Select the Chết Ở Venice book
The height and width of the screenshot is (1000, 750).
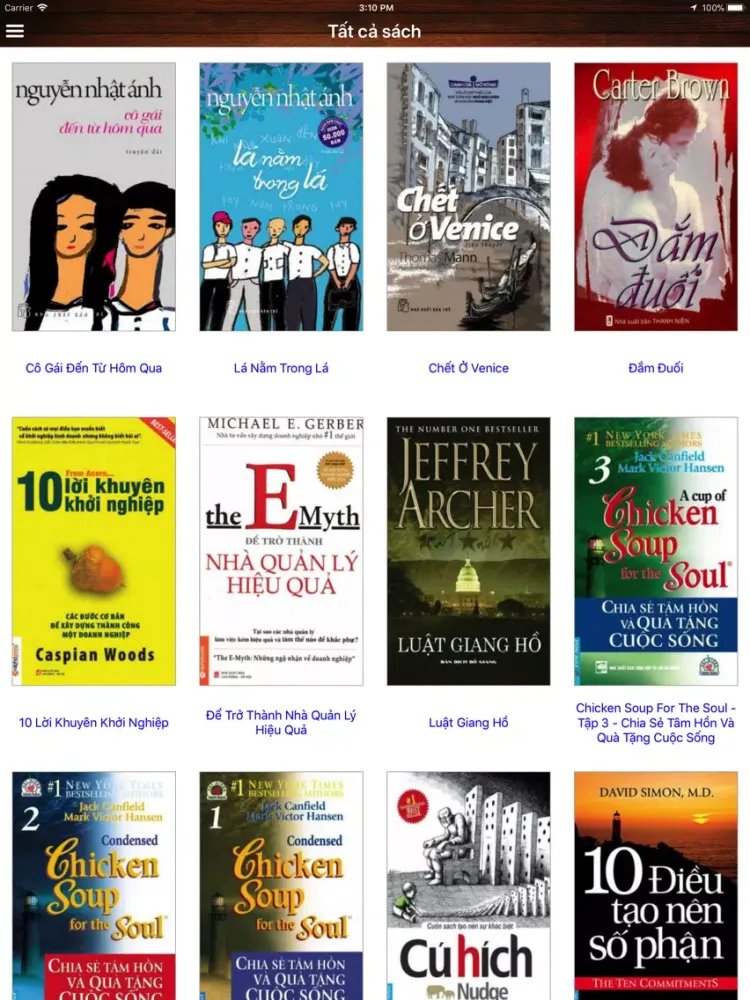(468, 197)
